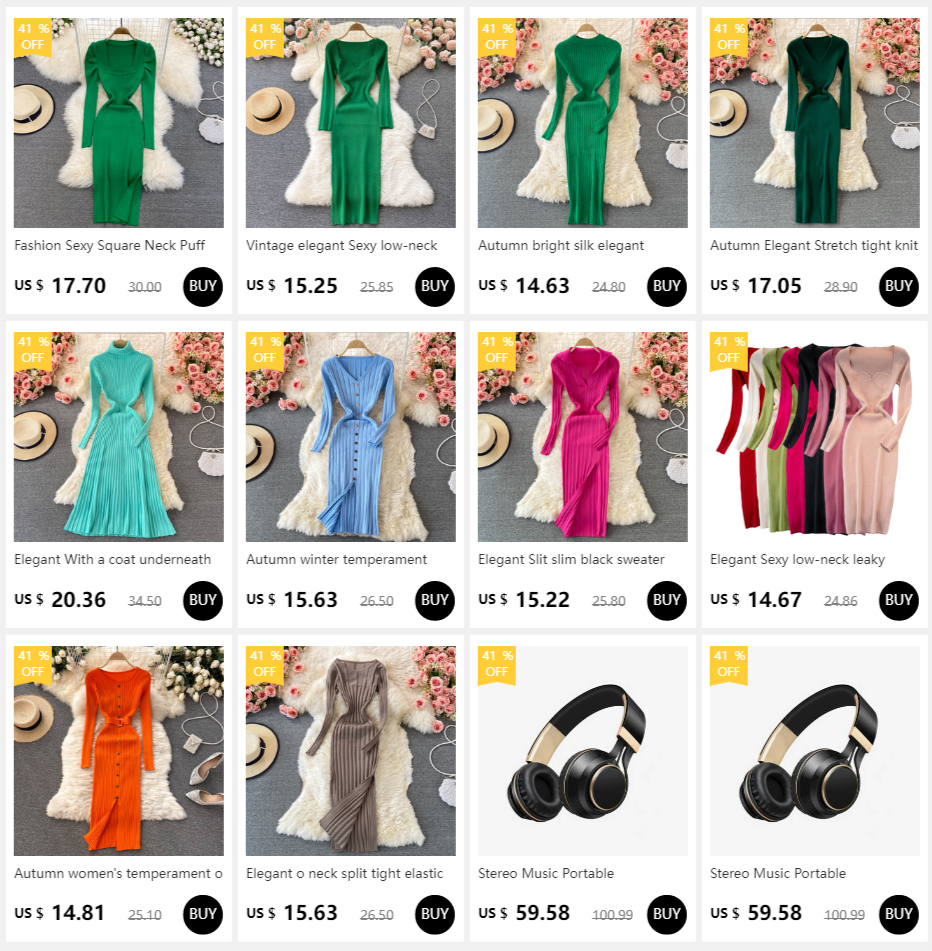Buy the Elegant o neck split tight dress
The image size is (932, 951).
pyautogui.click(x=435, y=914)
